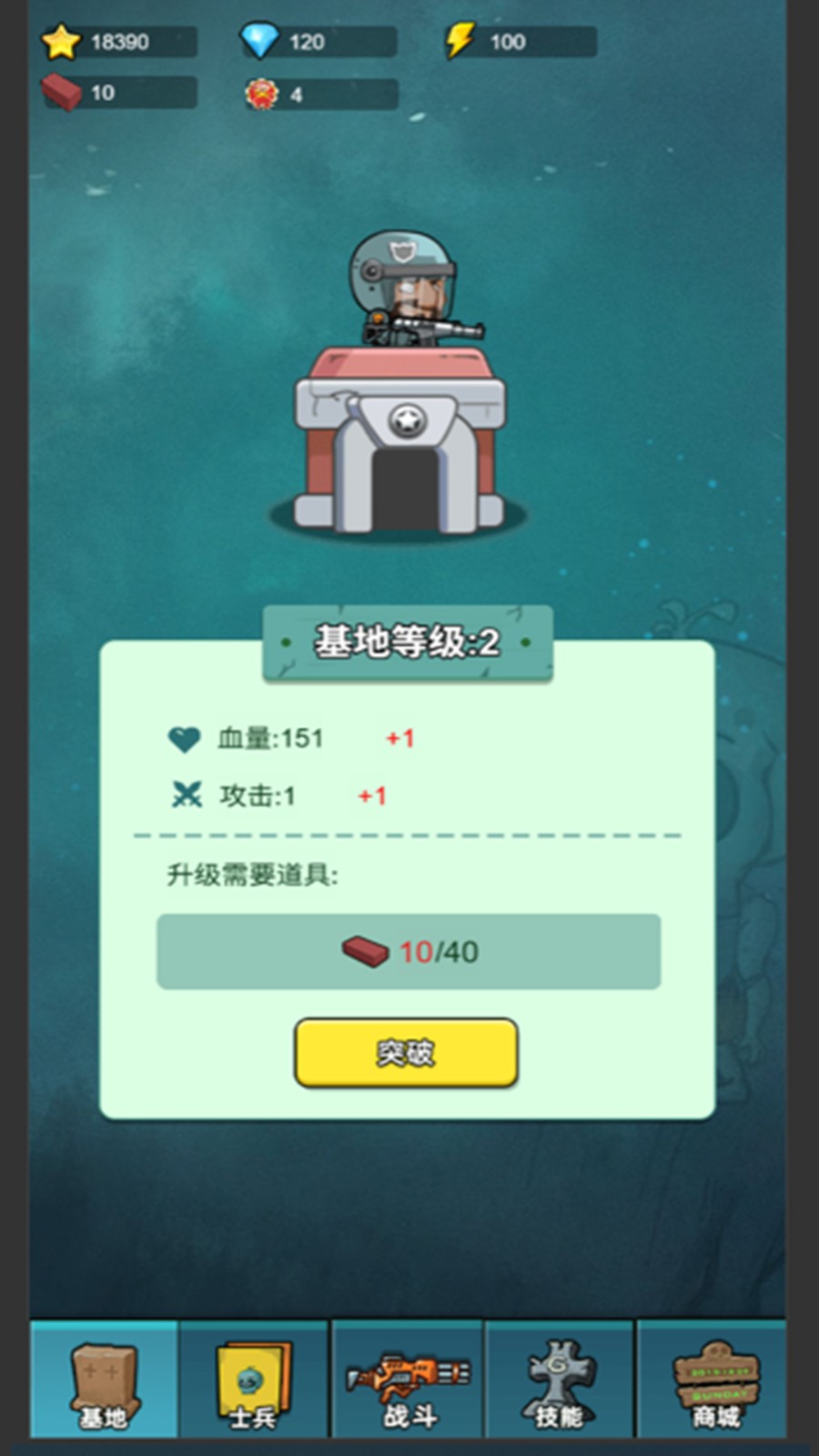Switch to the 基地 tab
Image resolution: width=819 pixels, height=1456 pixels.
105,1380
